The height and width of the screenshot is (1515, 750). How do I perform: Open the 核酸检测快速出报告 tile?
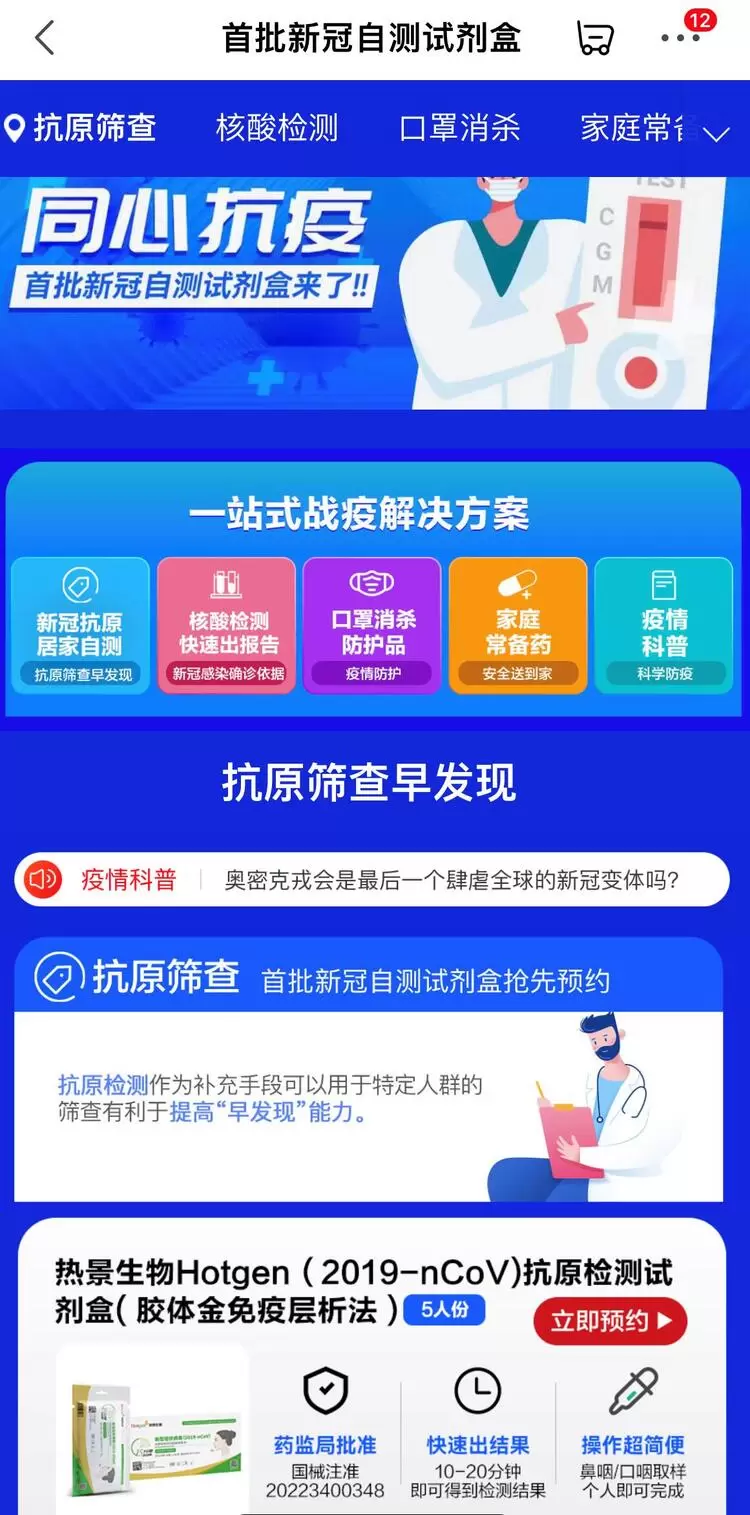[228, 626]
